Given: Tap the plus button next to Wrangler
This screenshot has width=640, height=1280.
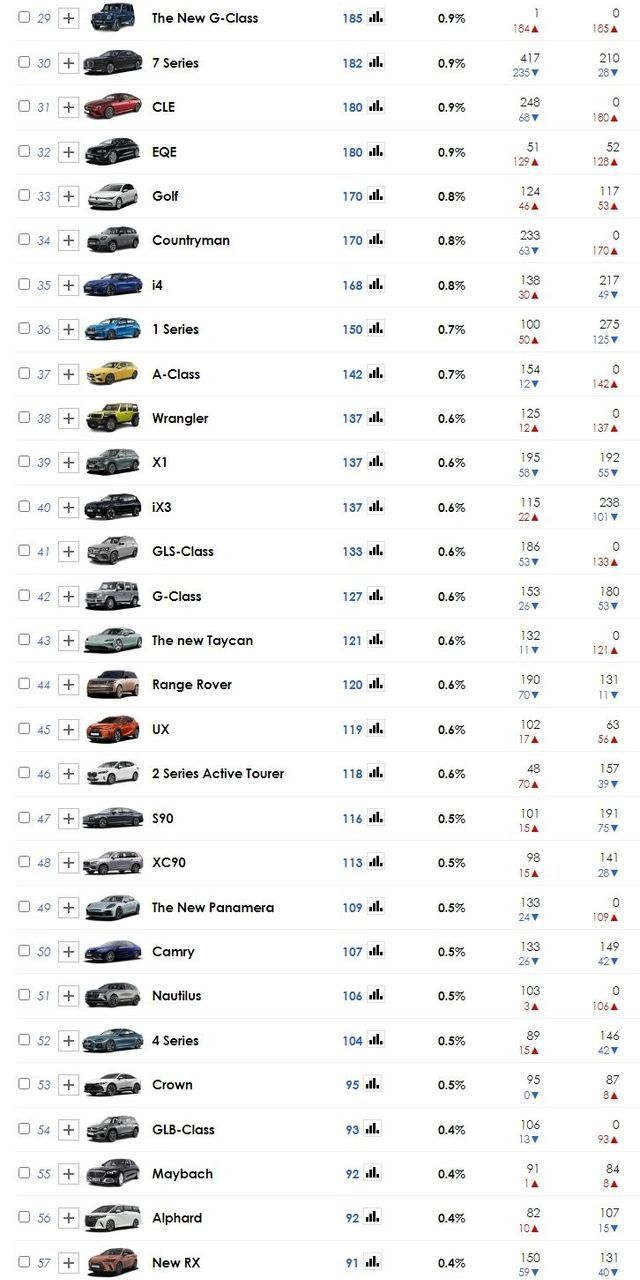Looking at the screenshot, I should click(68, 418).
